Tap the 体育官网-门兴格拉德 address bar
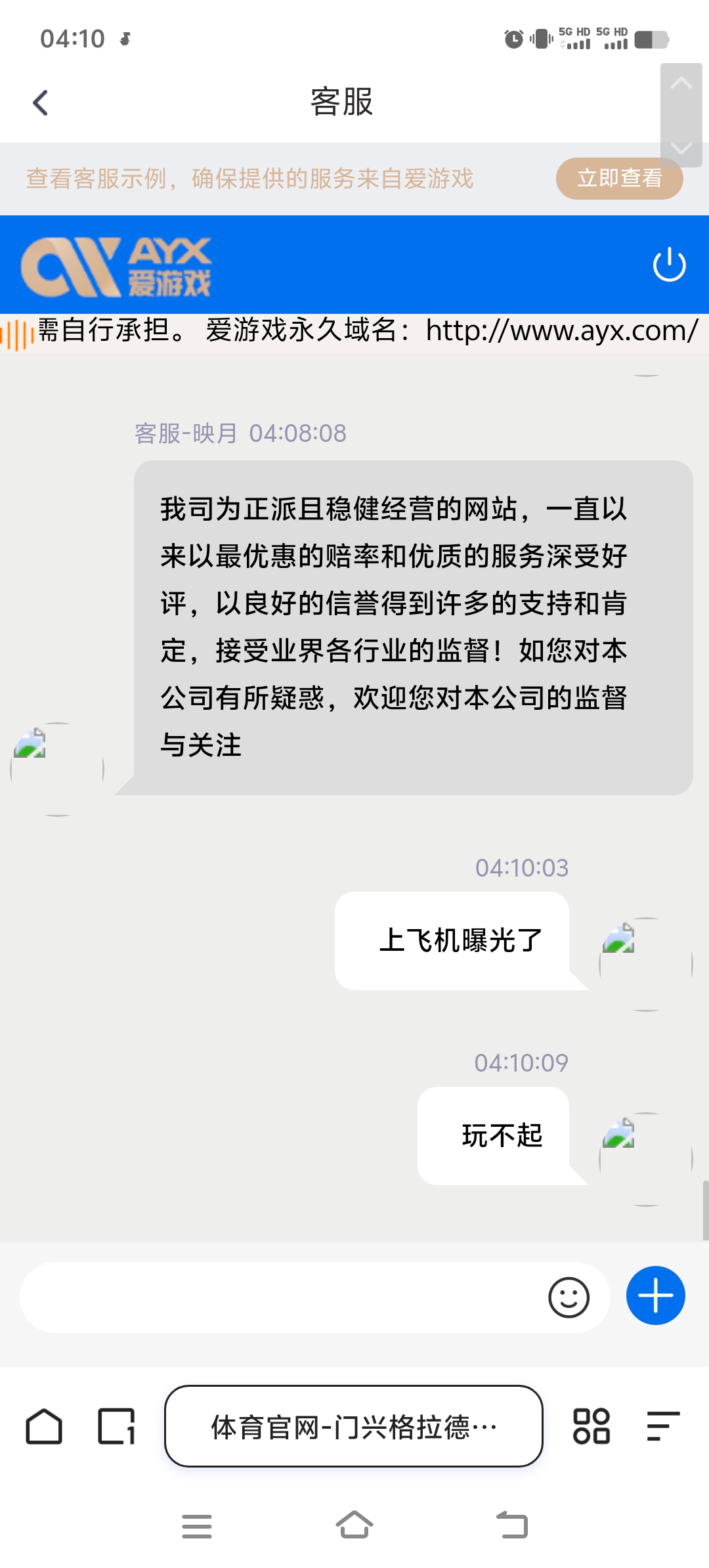Viewport: 709px width, 1568px height. point(353,1426)
